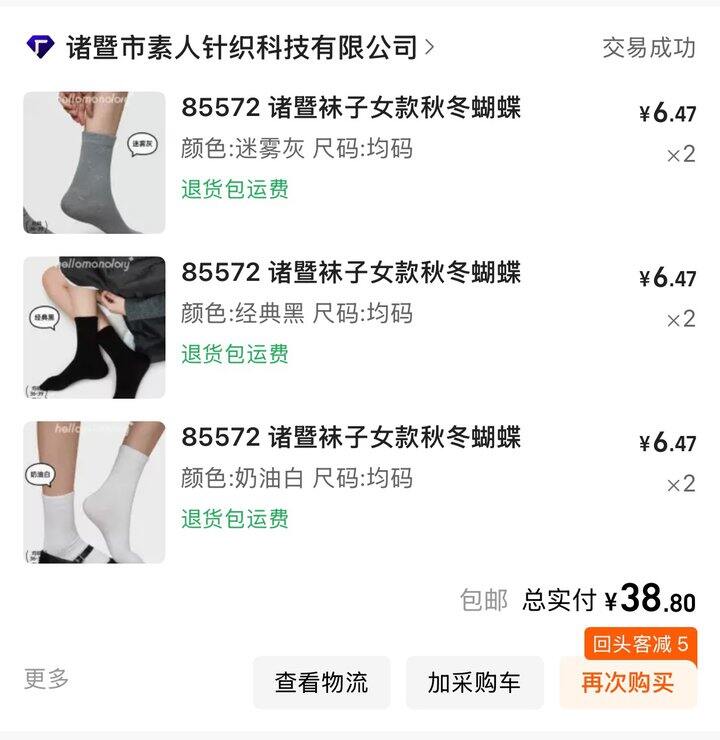Tap 查看物流 to view logistics
This screenshot has width=720, height=740.
pyautogui.click(x=321, y=683)
